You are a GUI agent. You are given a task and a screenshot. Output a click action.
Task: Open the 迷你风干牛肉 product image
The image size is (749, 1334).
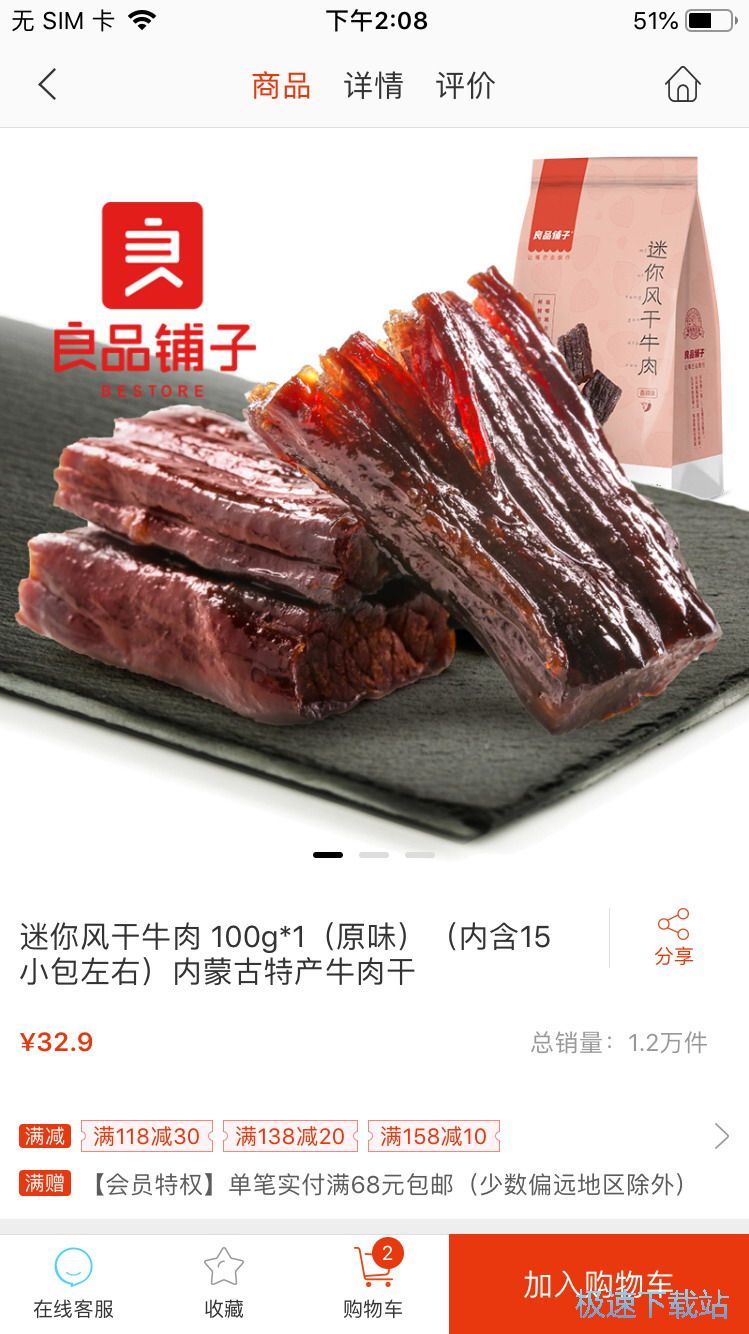(374, 500)
